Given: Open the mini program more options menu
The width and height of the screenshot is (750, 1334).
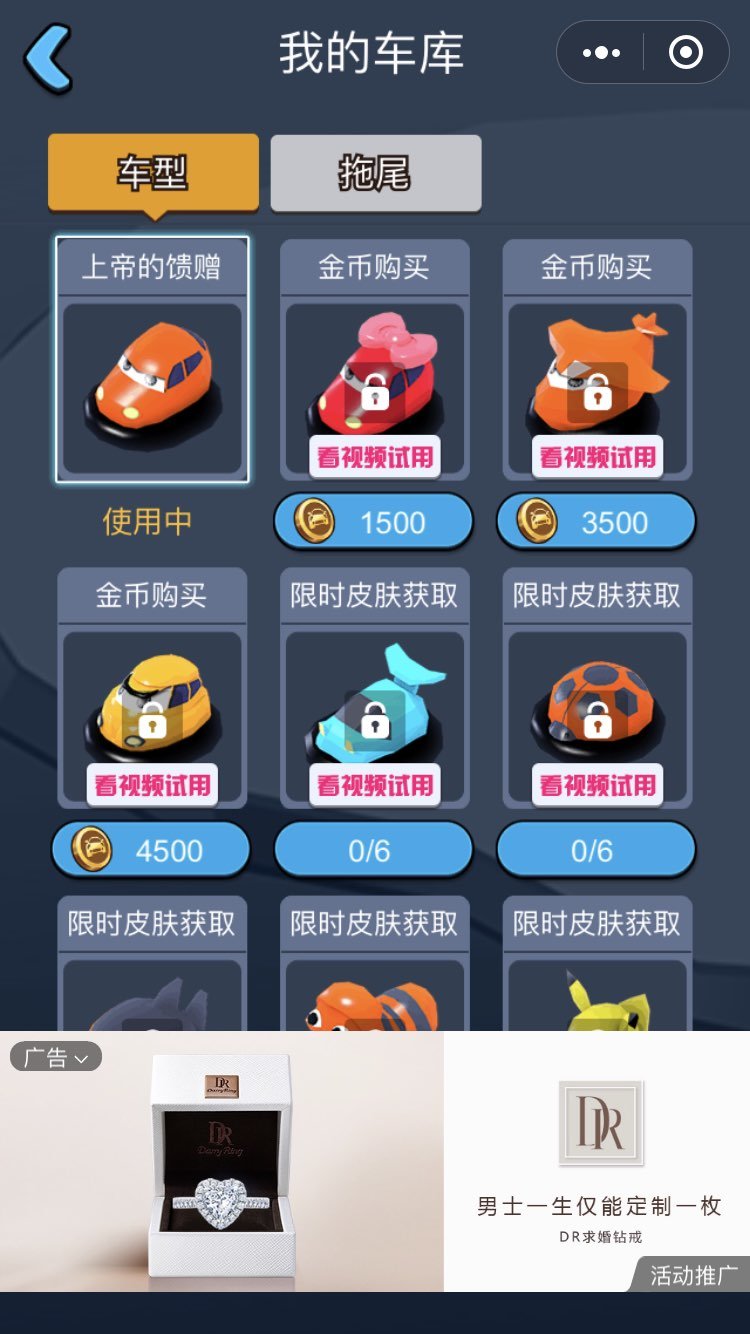Looking at the screenshot, I should point(601,53).
